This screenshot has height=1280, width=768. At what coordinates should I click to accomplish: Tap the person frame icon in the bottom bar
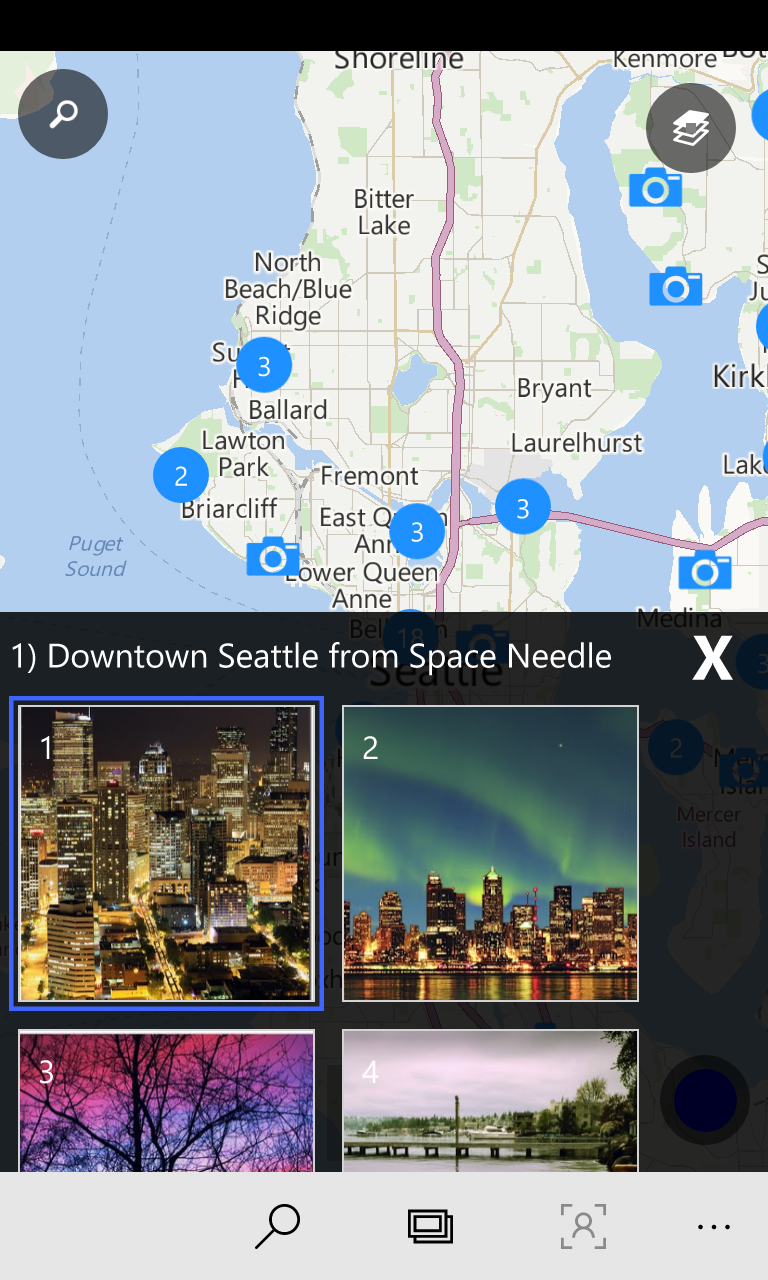584,1226
